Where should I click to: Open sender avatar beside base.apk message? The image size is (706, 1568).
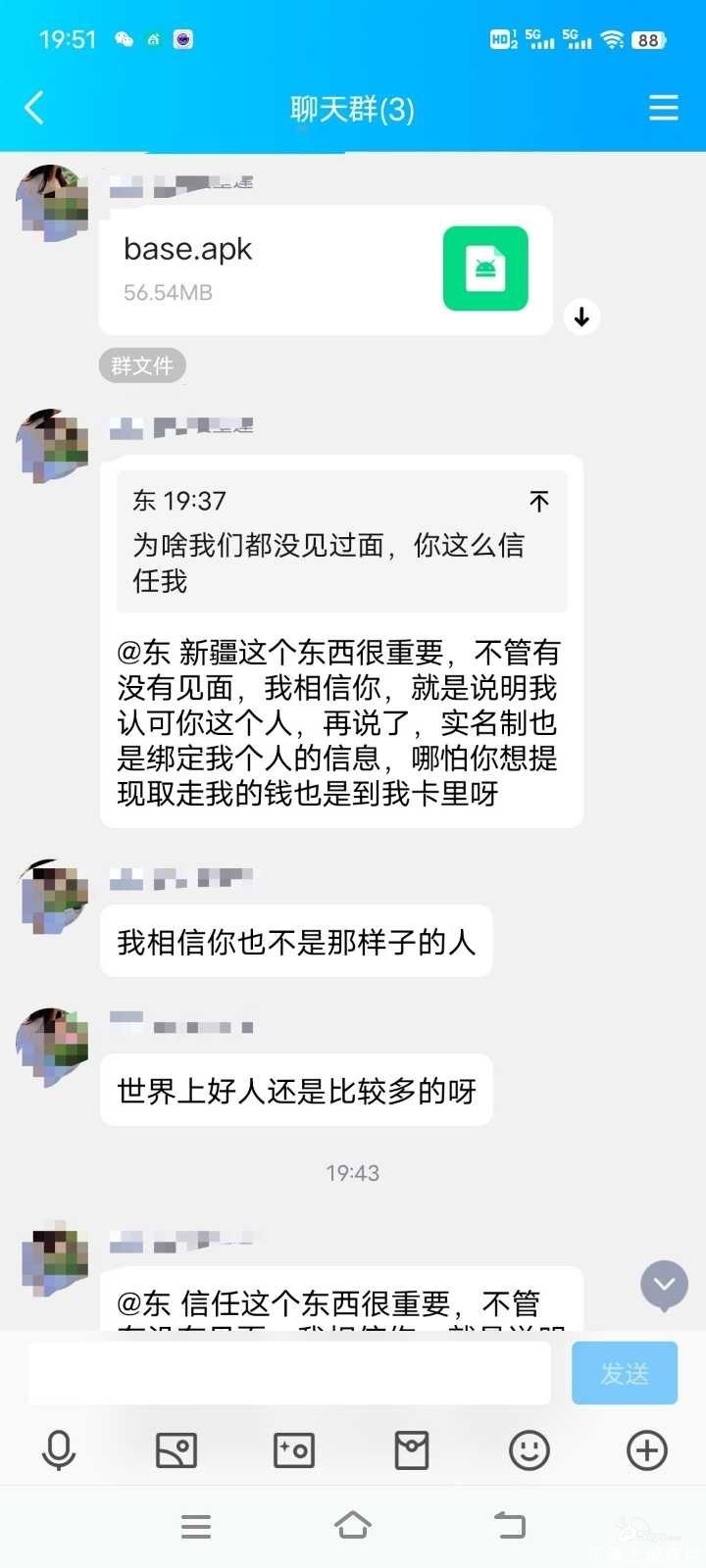(x=54, y=201)
